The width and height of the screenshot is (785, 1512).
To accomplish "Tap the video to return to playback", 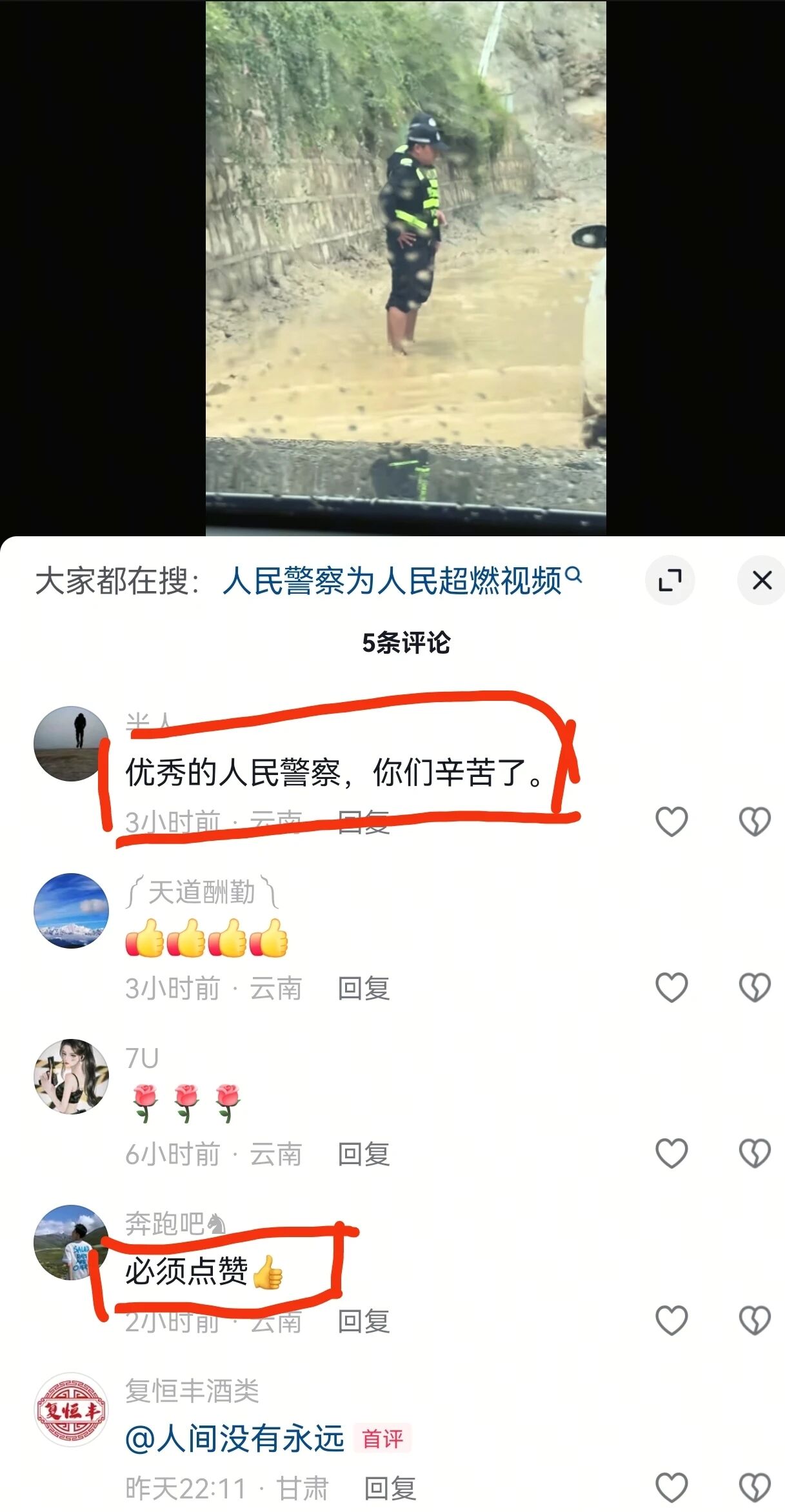I will point(405,258).
